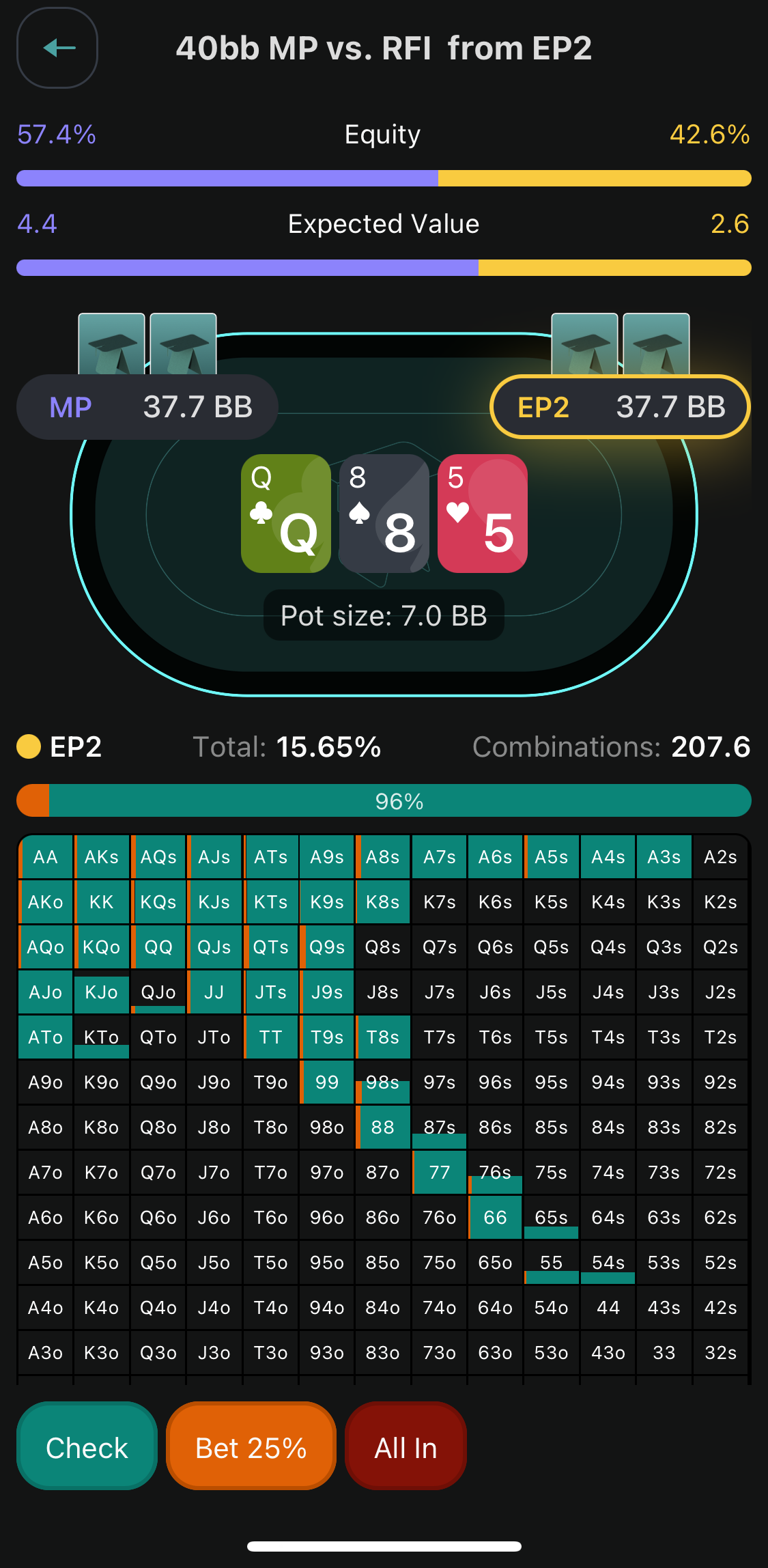Choose the Check action
This screenshot has width=768, height=1568.
pos(87,1447)
